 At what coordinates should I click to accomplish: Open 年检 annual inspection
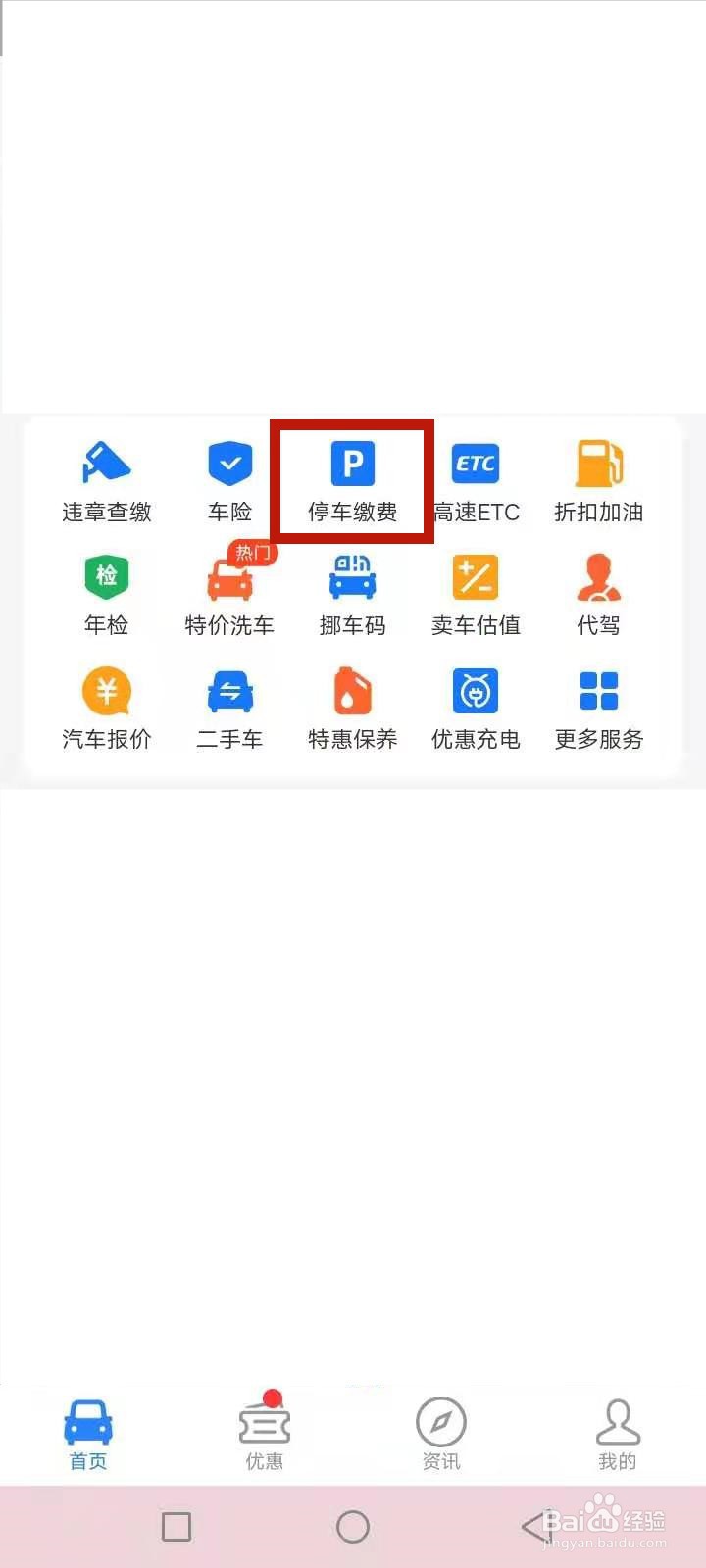coord(107,596)
